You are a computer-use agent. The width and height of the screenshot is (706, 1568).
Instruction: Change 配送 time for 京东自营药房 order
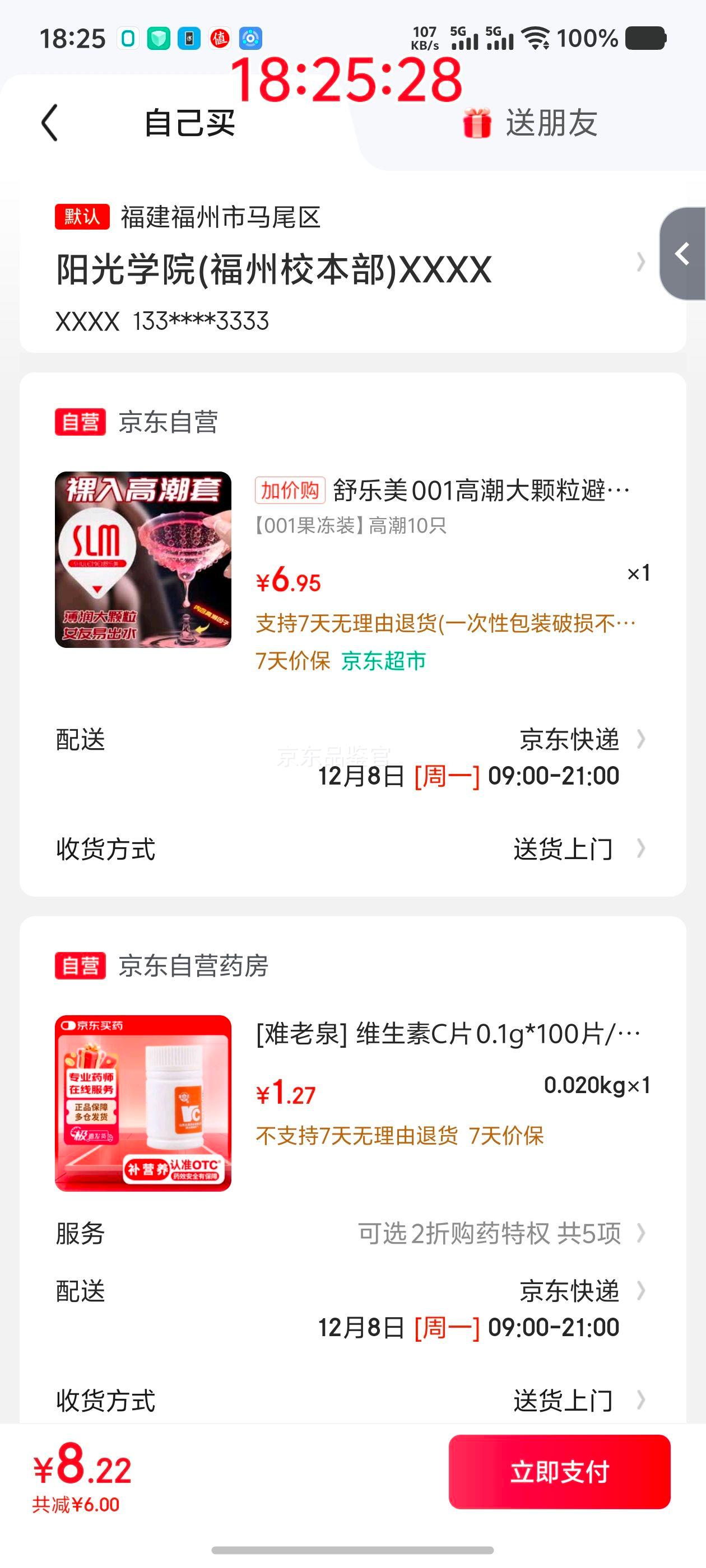point(468,1309)
